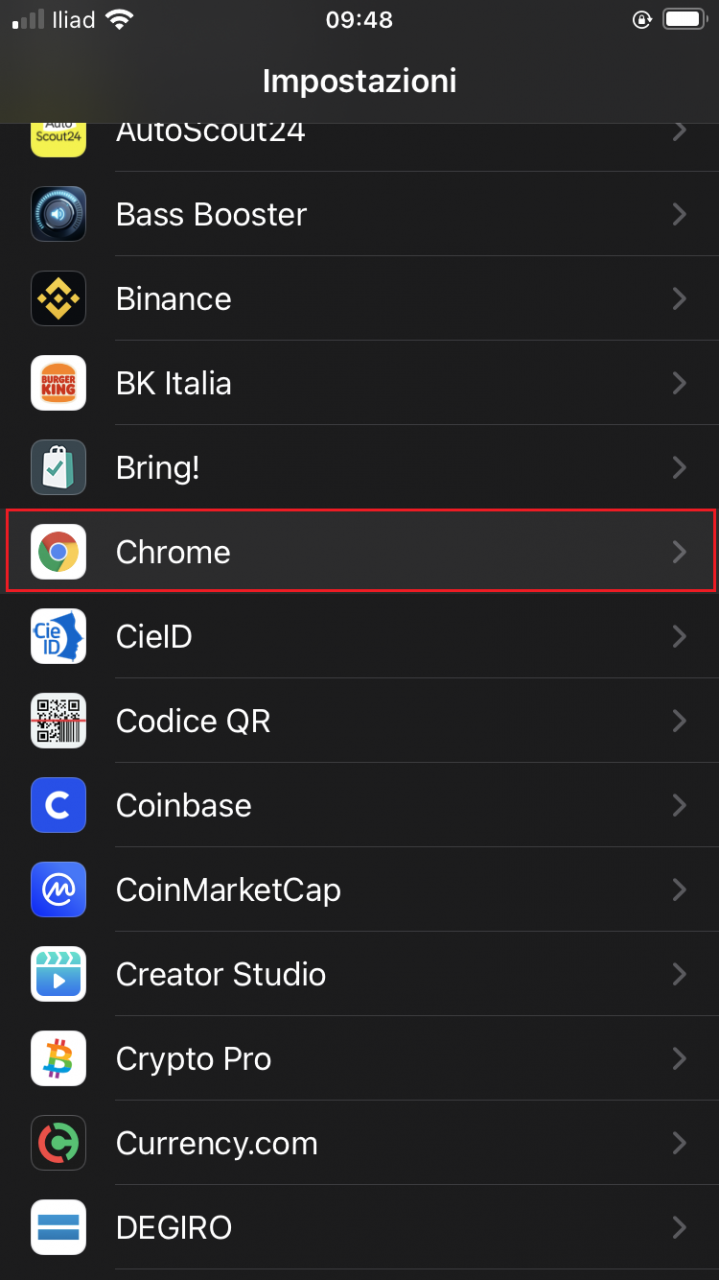Tap the CieID row
Viewport: 719px width, 1280px height.
360,636
